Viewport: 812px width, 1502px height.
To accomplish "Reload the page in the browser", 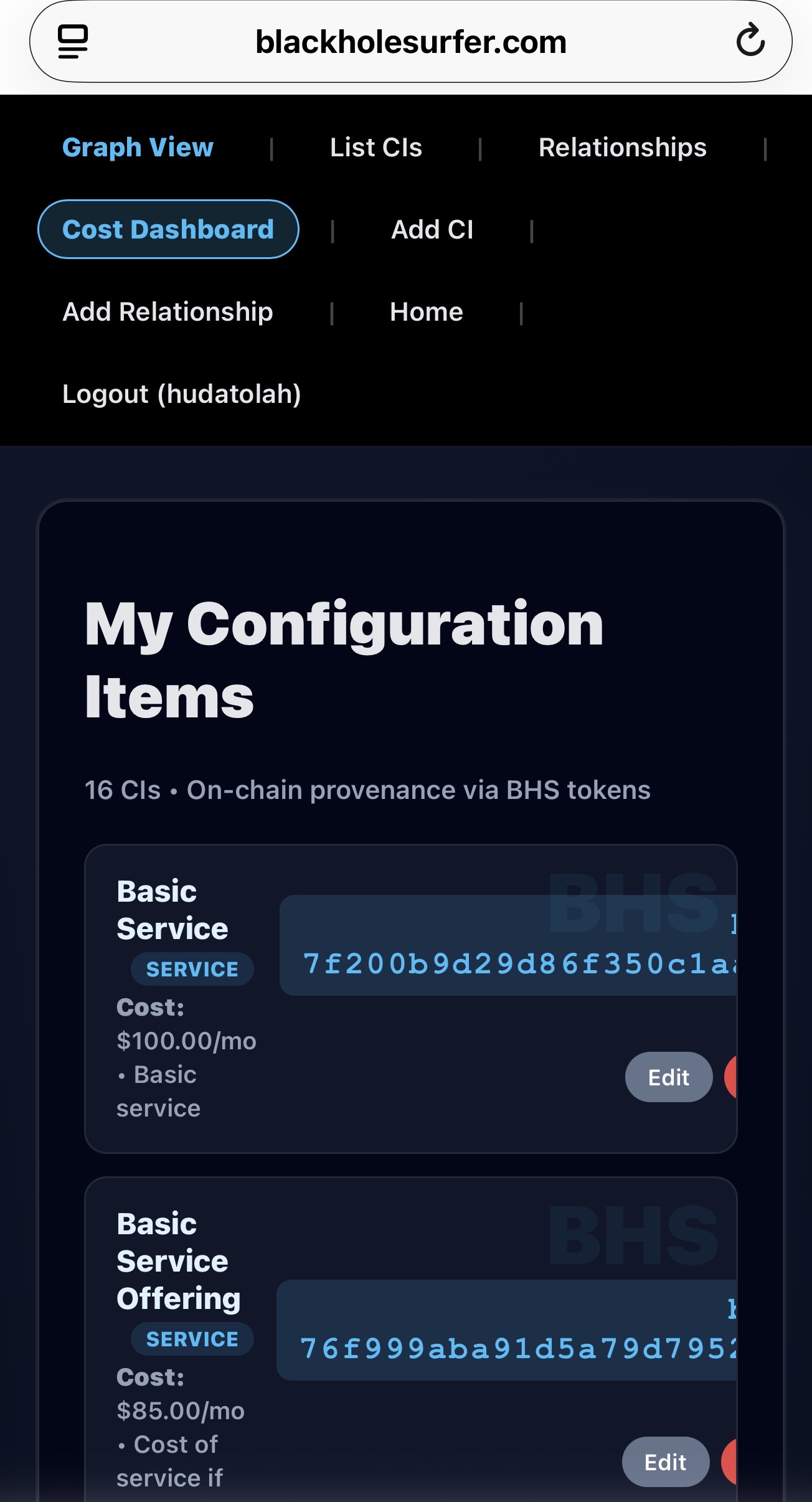I will [750, 41].
